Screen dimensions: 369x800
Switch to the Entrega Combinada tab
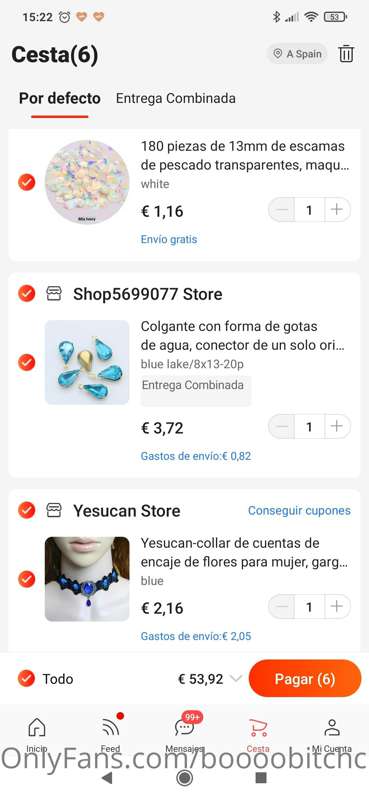point(176,98)
